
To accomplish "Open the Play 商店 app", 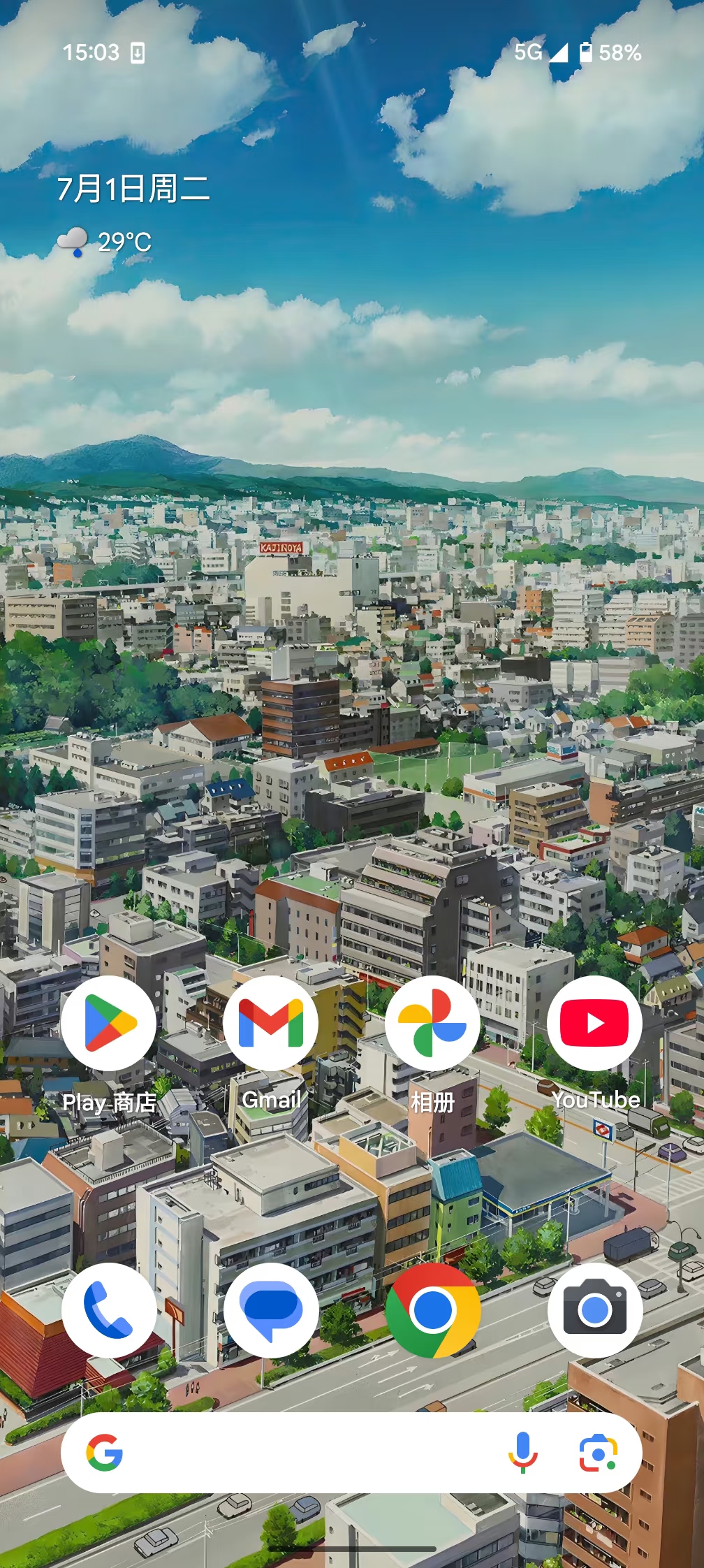I will pos(109,1024).
